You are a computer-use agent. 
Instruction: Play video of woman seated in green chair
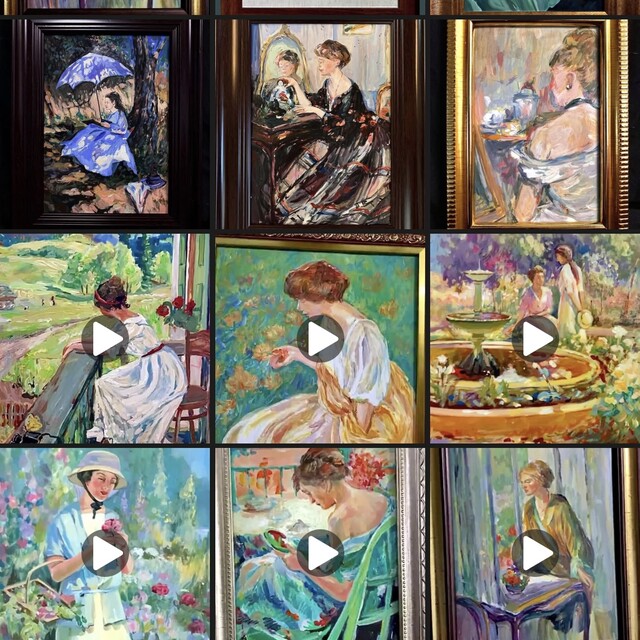click(320, 552)
